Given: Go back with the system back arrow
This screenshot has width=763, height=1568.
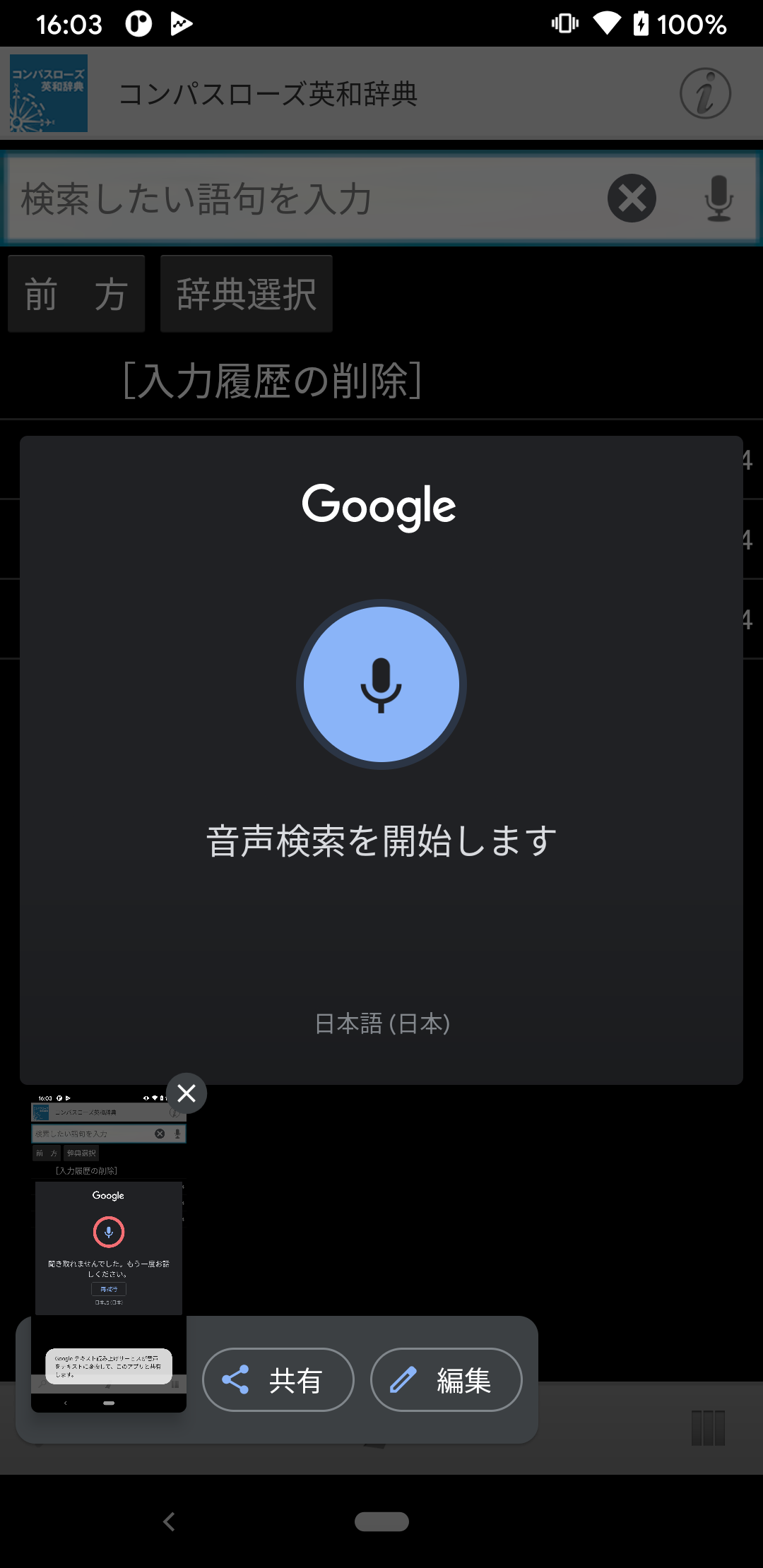Looking at the screenshot, I should tap(169, 1521).
